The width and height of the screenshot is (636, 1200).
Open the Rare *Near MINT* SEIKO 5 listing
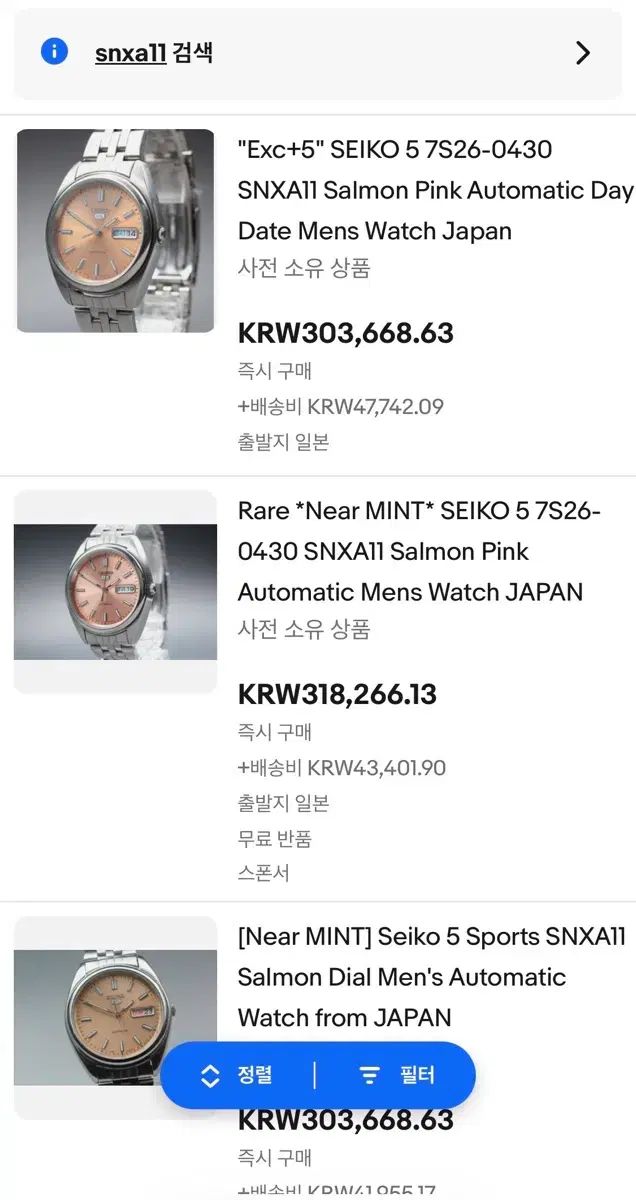(419, 551)
